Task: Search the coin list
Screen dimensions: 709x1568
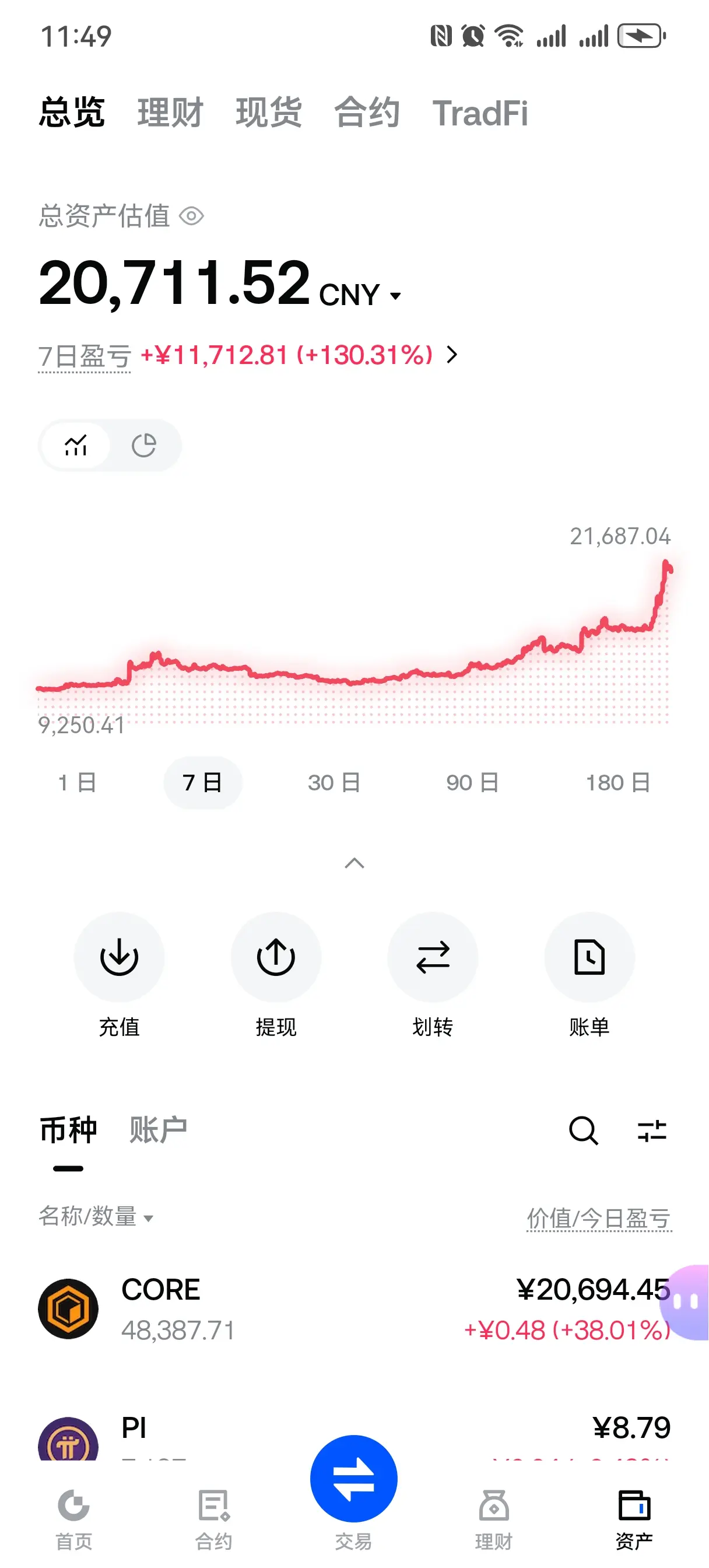Action: click(x=583, y=1130)
